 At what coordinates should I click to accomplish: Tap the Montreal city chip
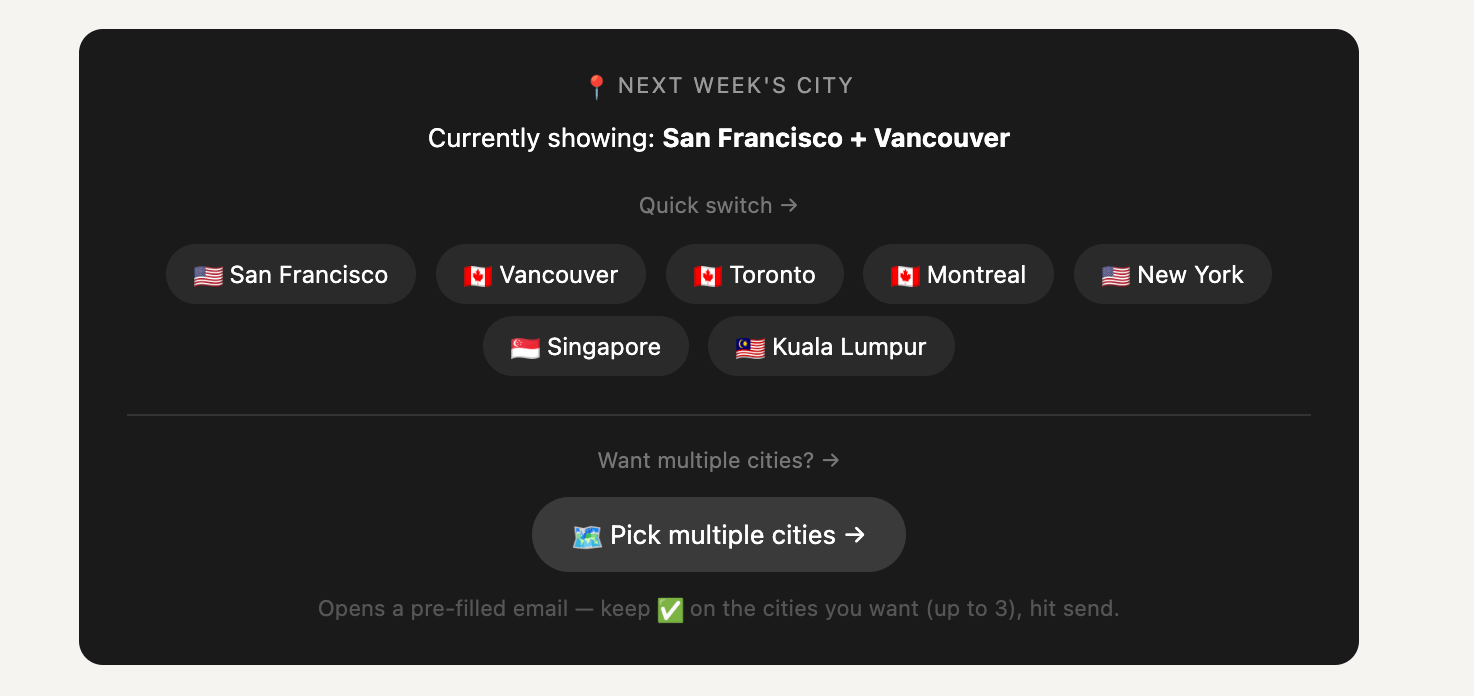(x=958, y=274)
